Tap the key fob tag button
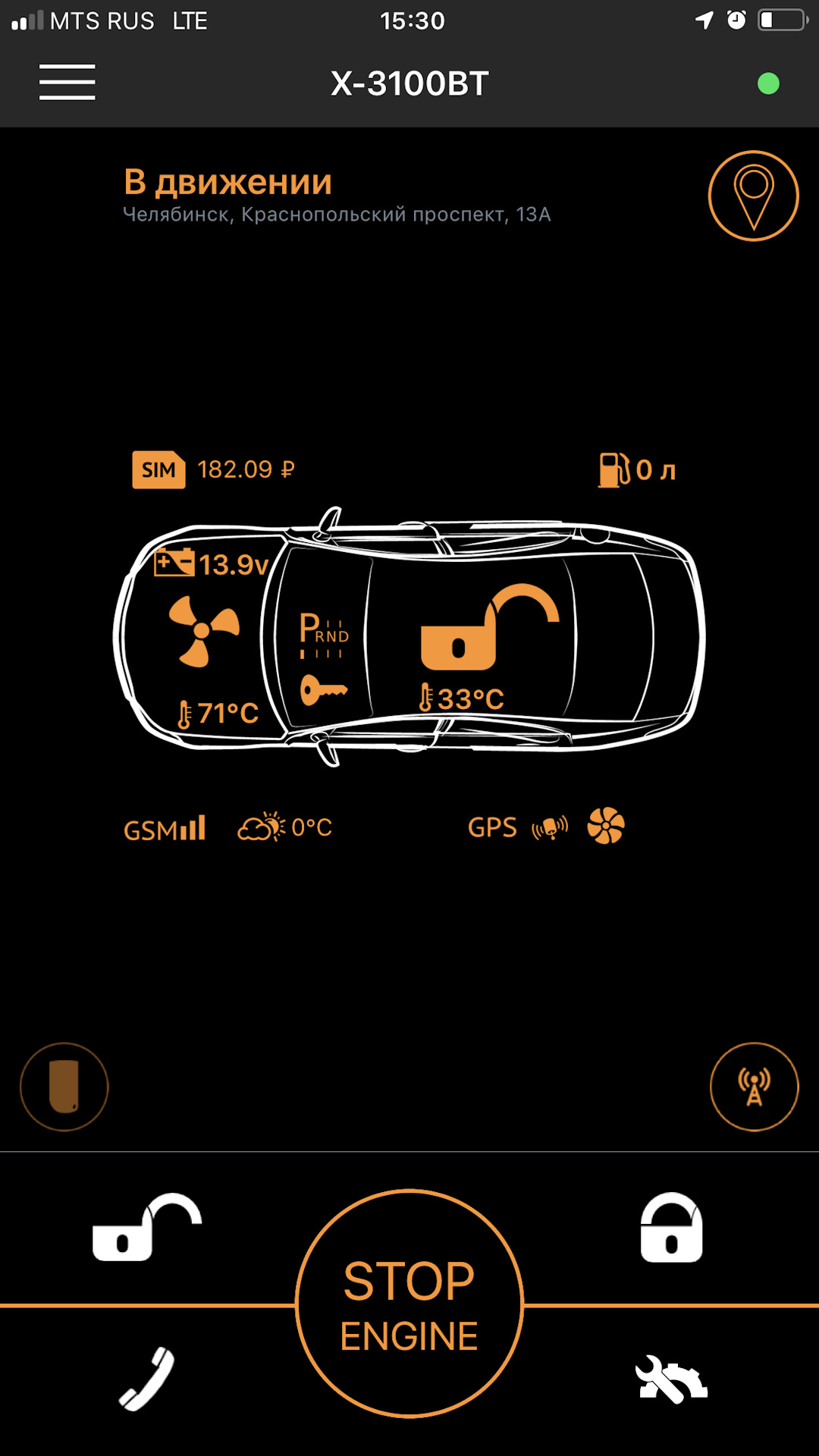Image resolution: width=819 pixels, height=1456 pixels. pos(64,1087)
